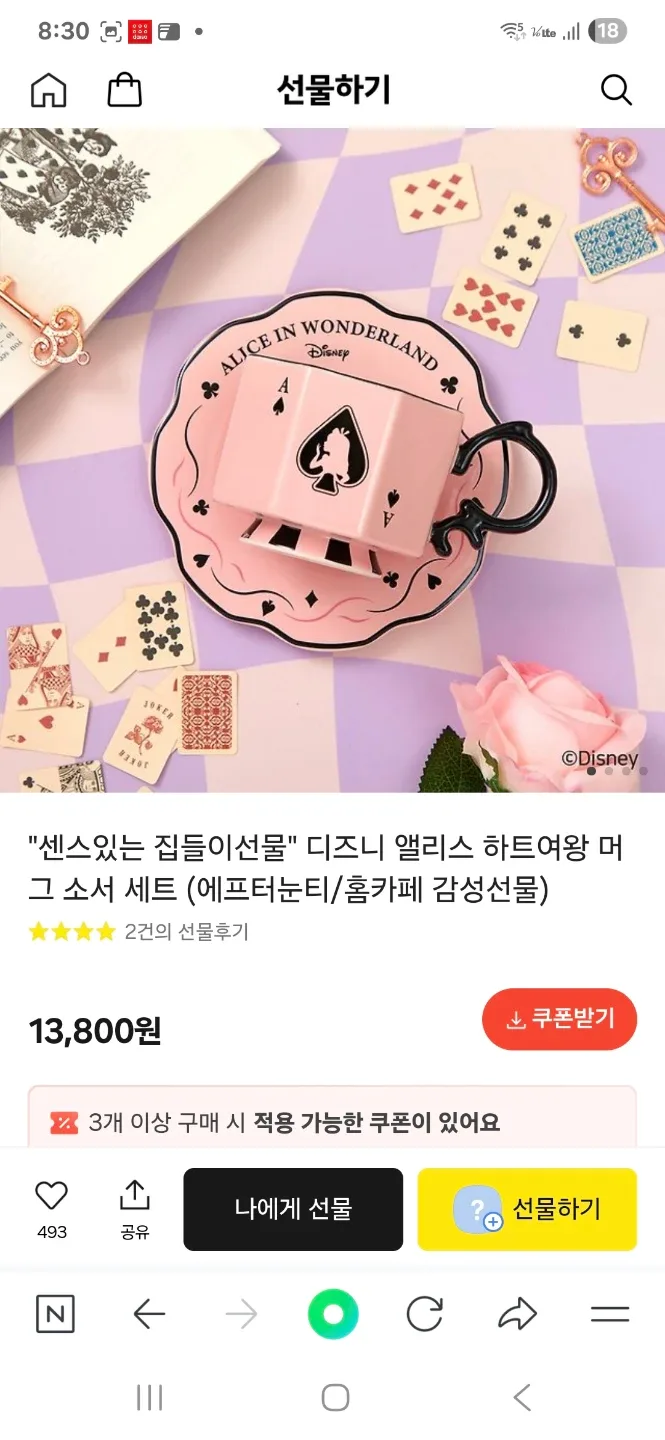Like this product with the heart icon

pos(51,1208)
